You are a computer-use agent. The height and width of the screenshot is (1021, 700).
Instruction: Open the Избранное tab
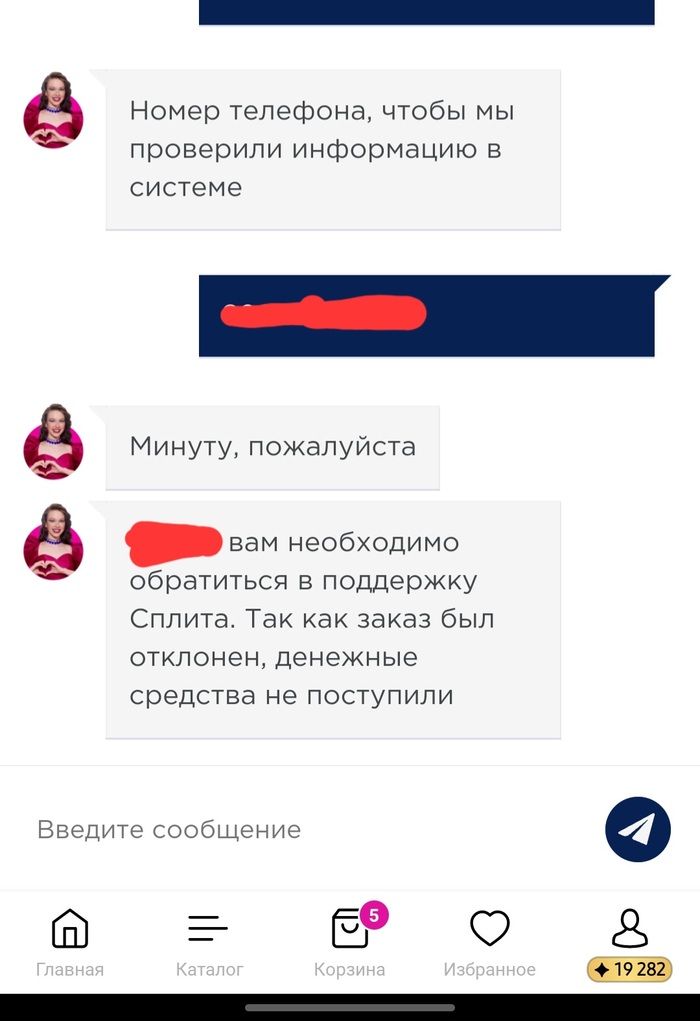[490, 942]
